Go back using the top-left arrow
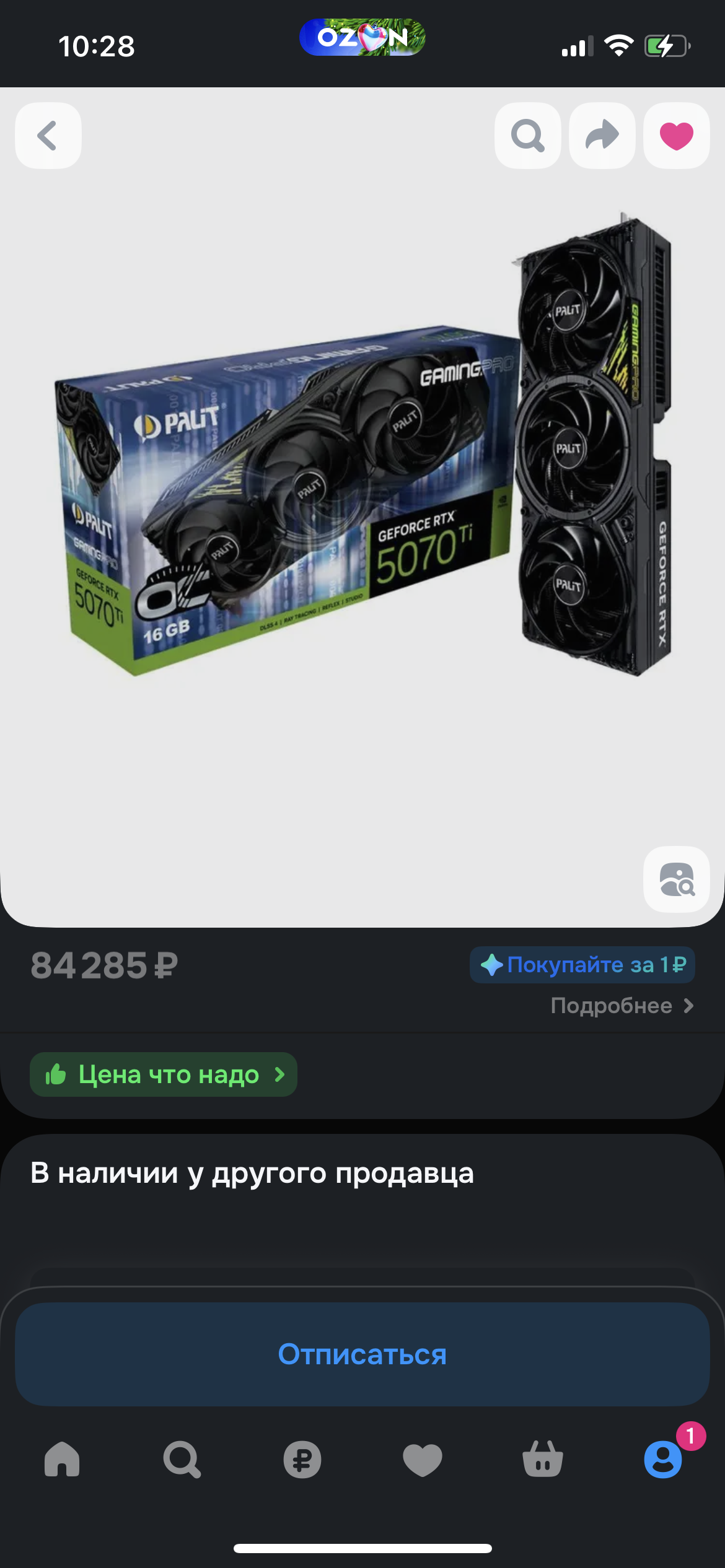Image resolution: width=725 pixels, height=1568 pixels. [x=48, y=136]
